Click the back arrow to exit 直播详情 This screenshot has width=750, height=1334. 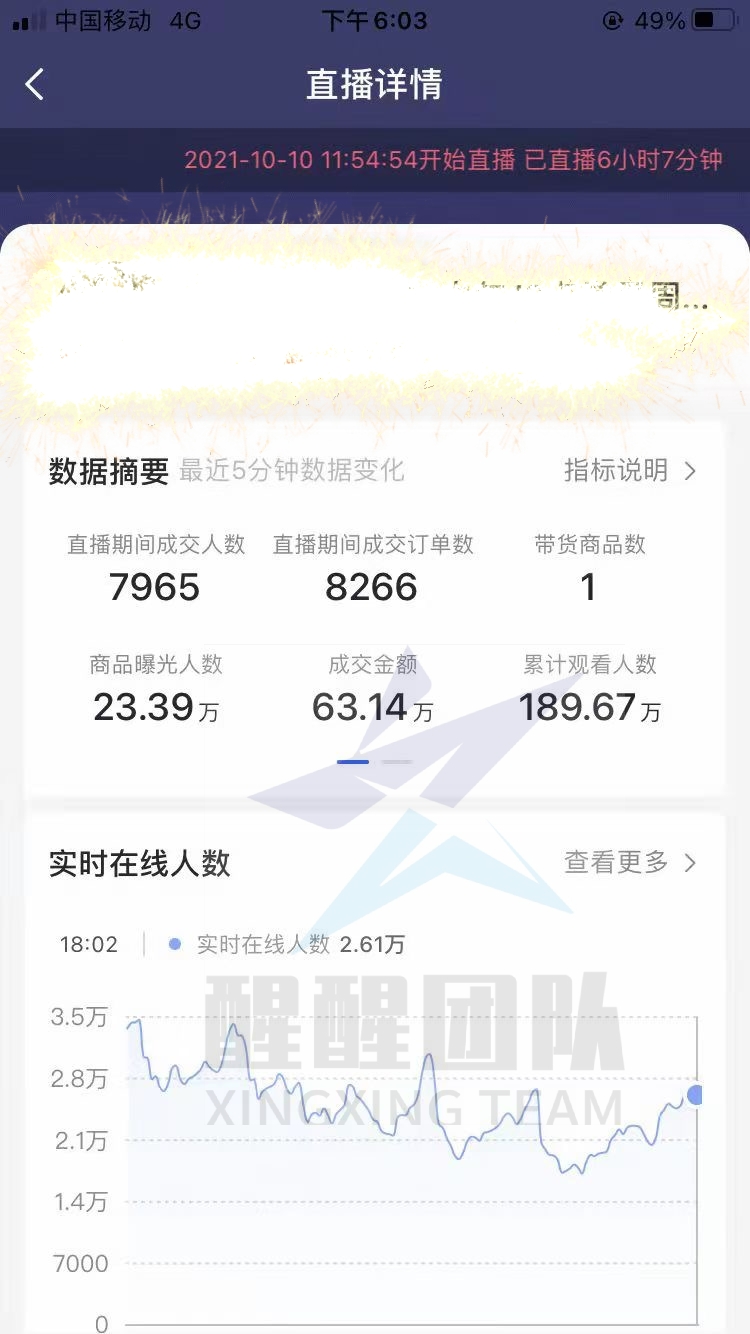(x=35, y=85)
